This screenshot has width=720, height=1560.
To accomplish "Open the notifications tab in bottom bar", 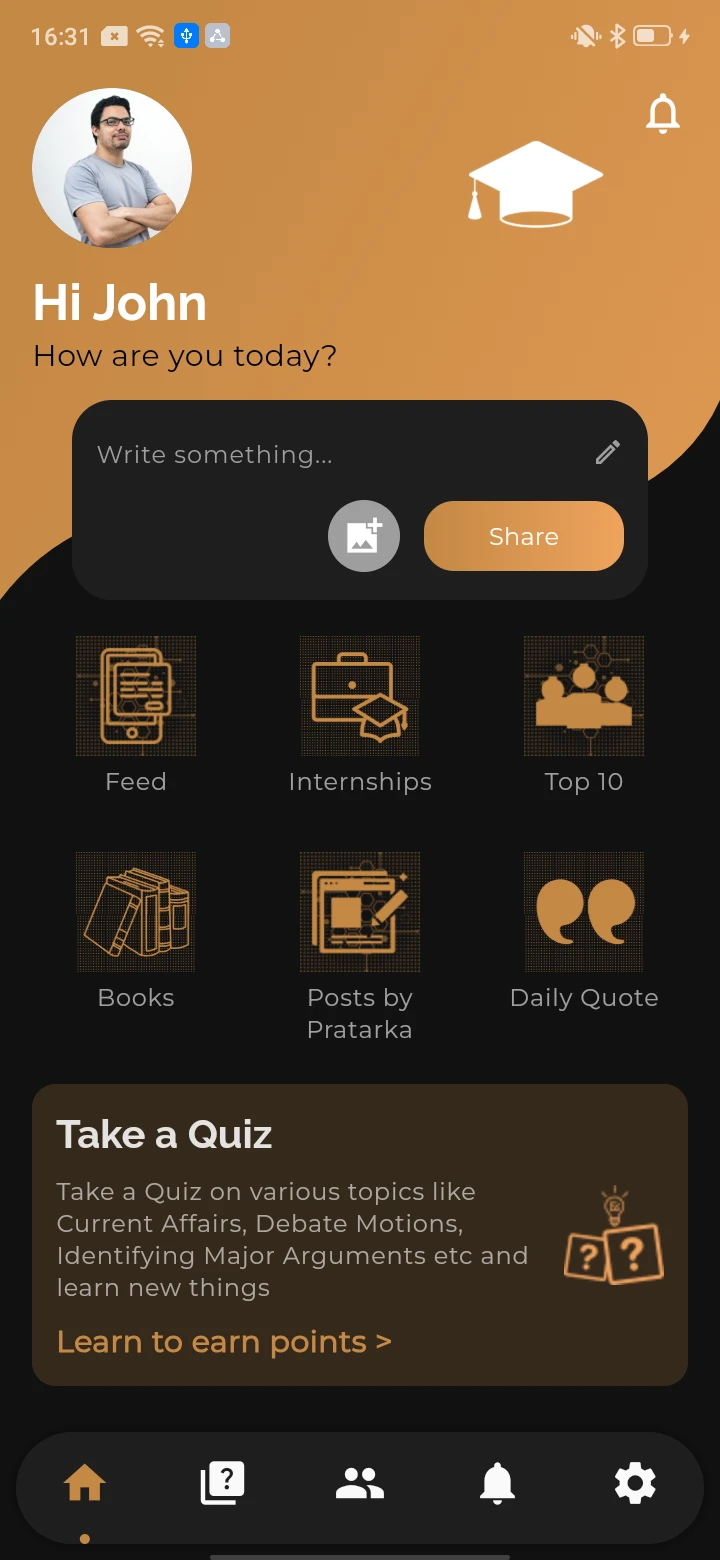I will [497, 1483].
